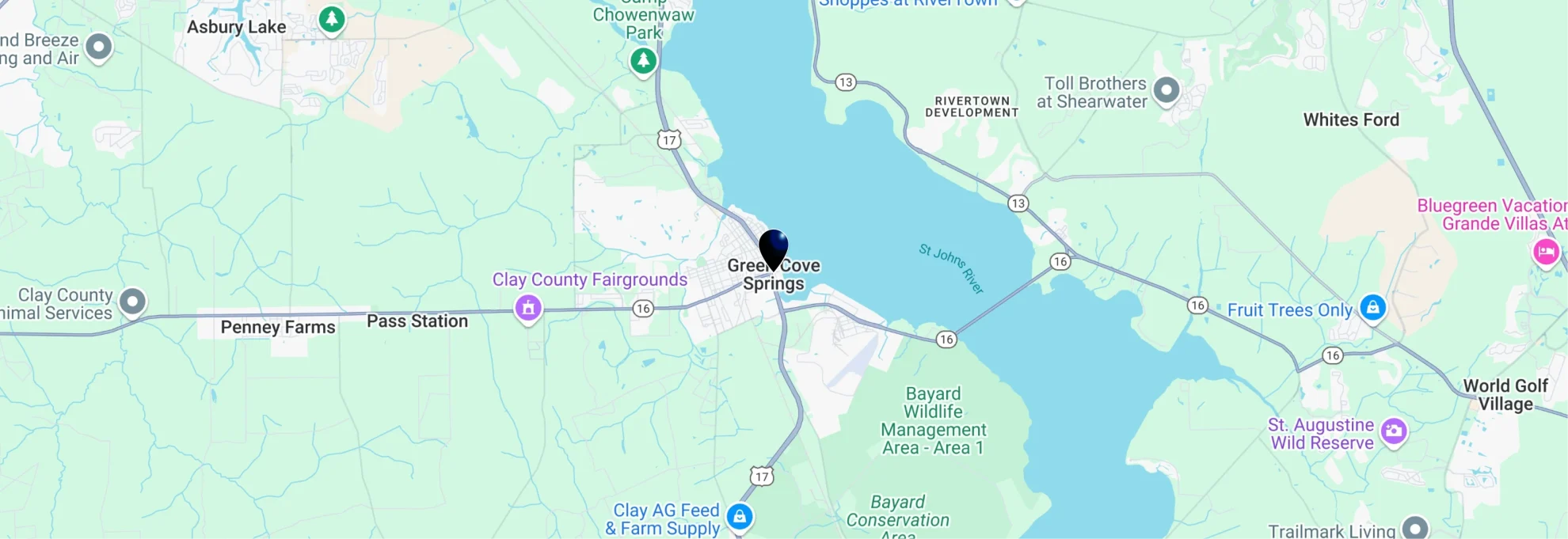The height and width of the screenshot is (539, 1568).
Task: Select the Breeze Heating and Air pin
Action: tap(99, 47)
